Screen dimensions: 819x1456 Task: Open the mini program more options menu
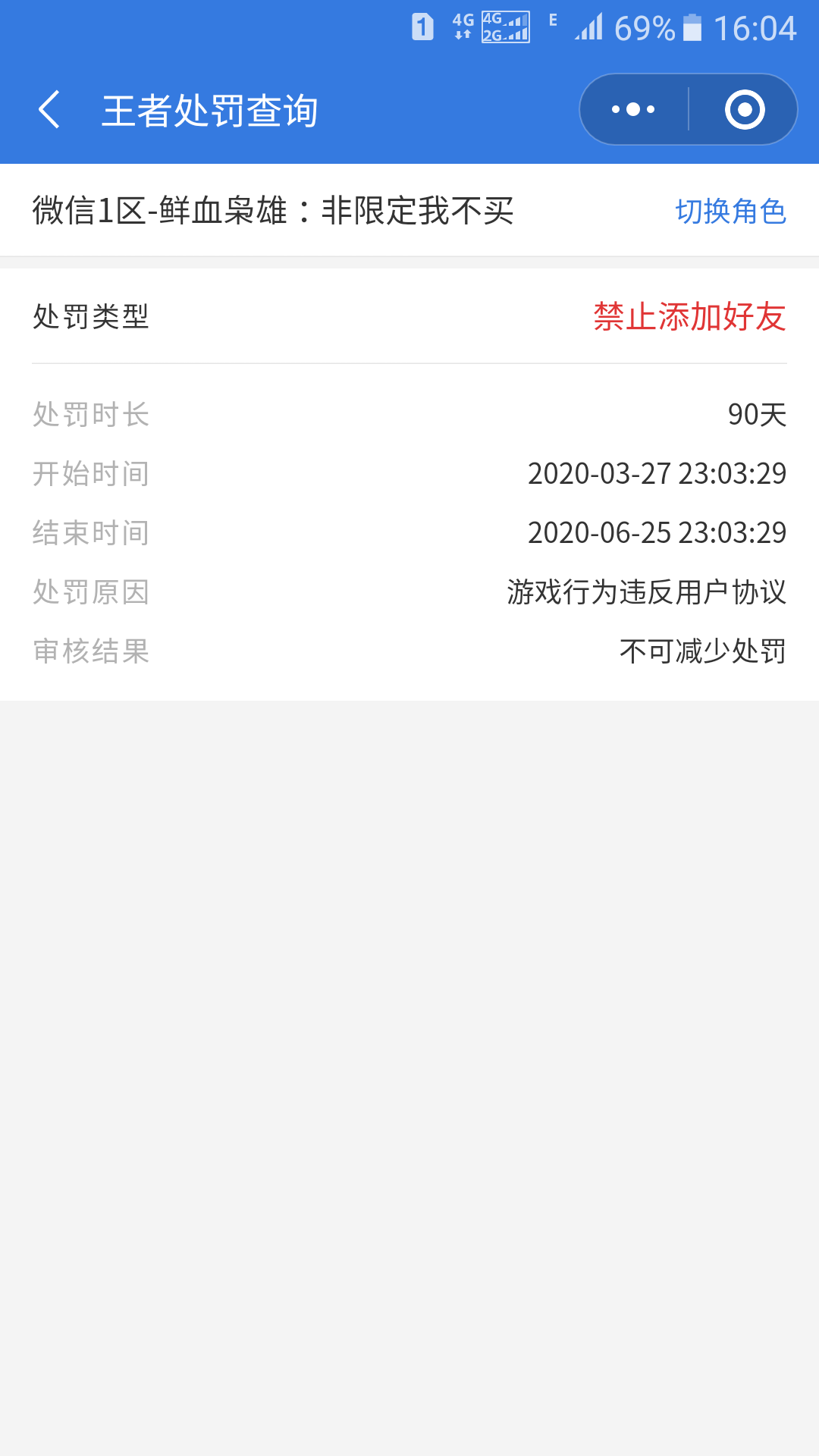[x=634, y=110]
